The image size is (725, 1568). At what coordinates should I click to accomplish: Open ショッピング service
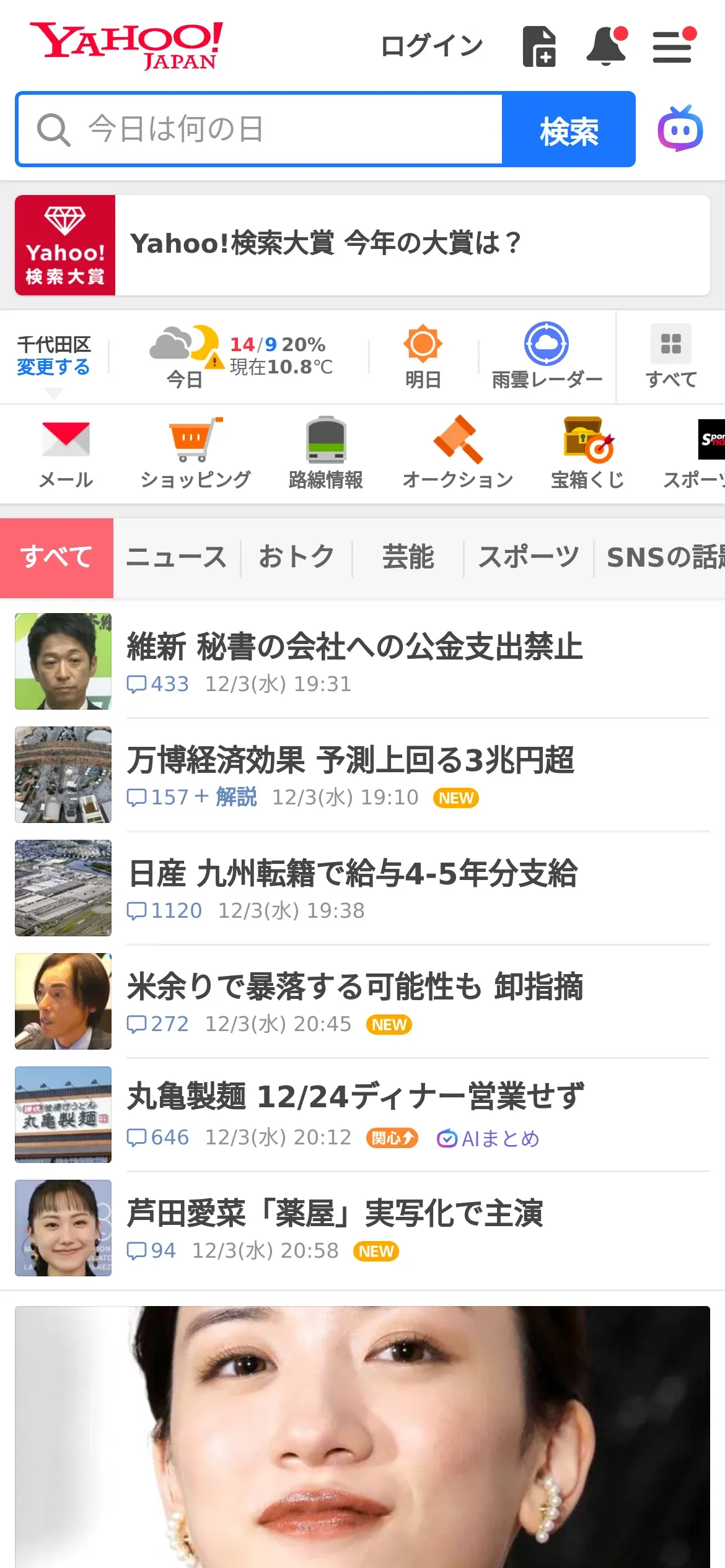point(195,453)
